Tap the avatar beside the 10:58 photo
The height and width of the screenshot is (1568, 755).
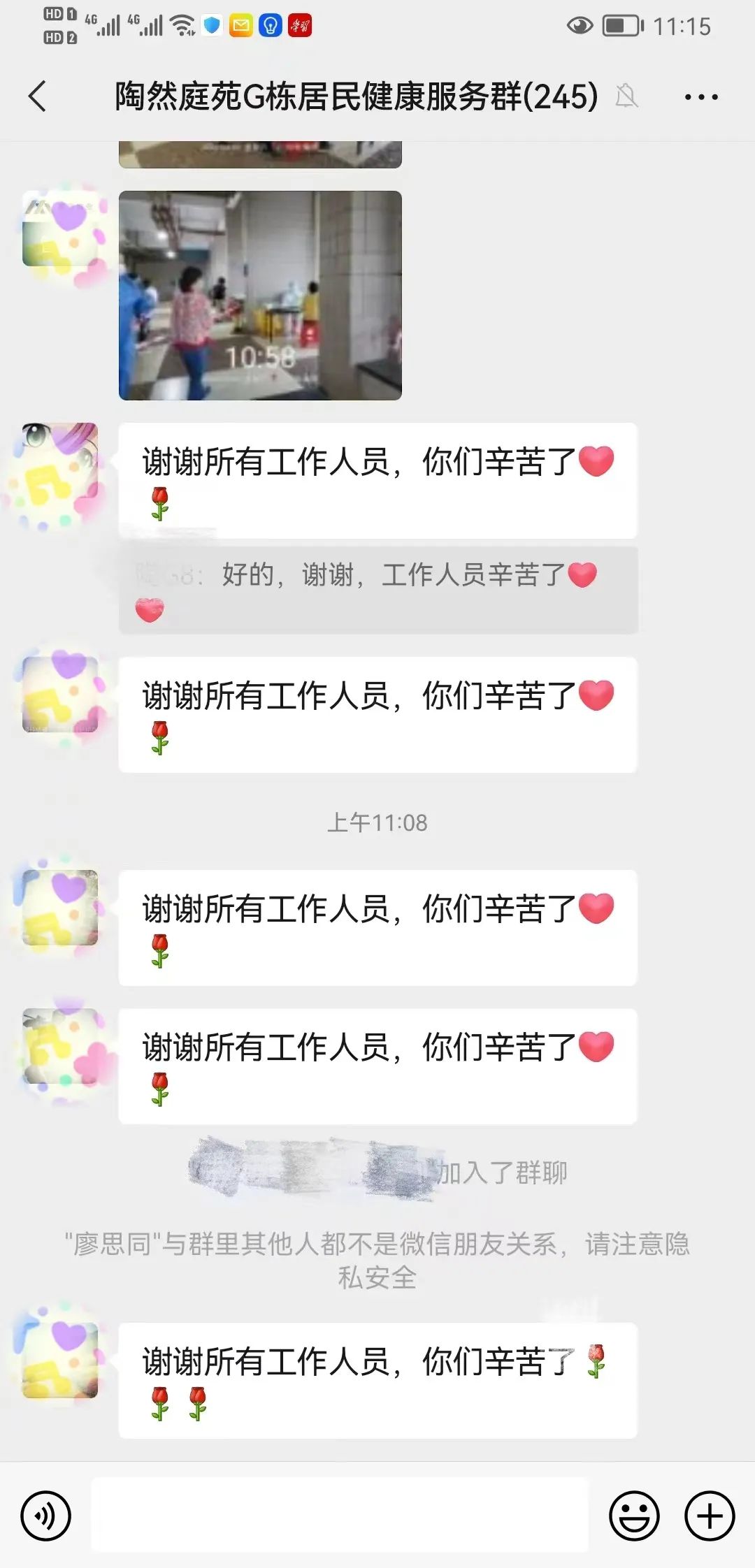click(x=60, y=229)
